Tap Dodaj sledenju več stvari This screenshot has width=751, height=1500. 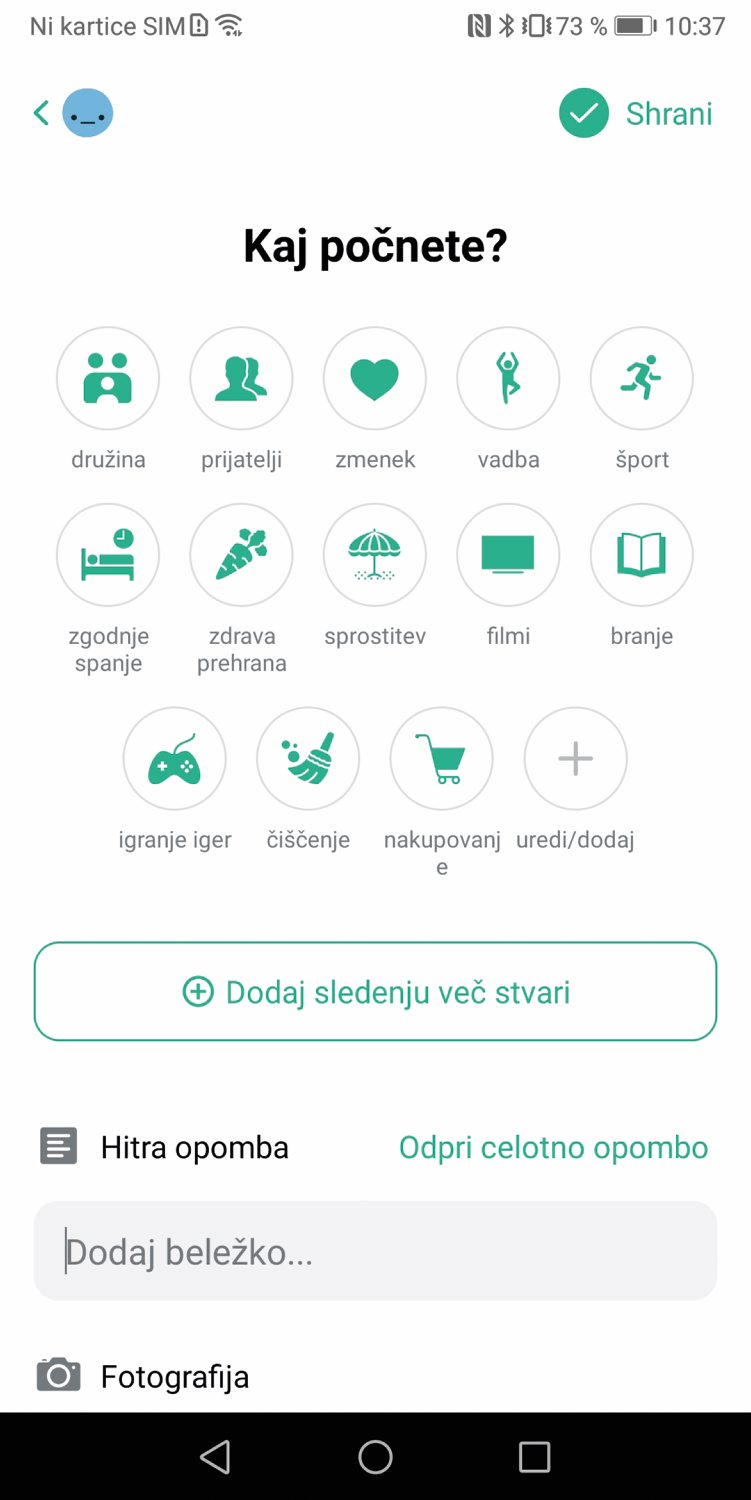point(375,991)
